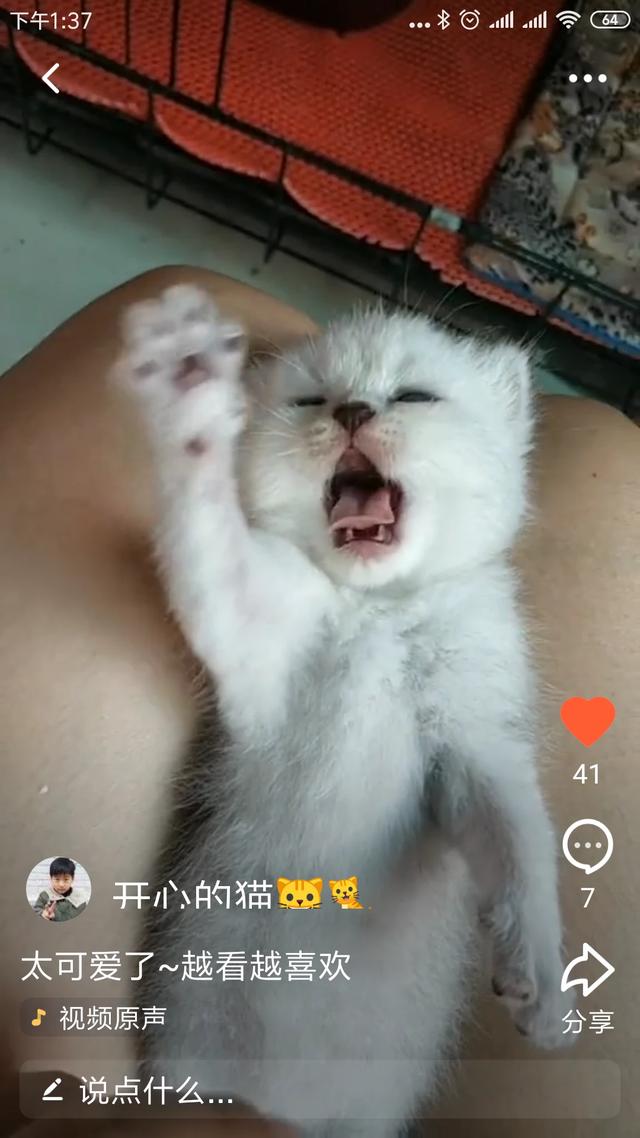Open the comments bubble

587,848
